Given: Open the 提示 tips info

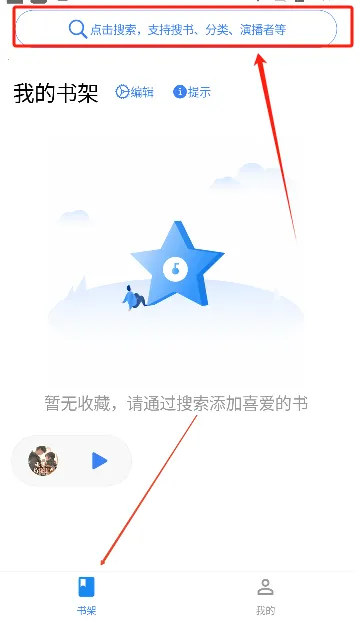Looking at the screenshot, I should point(192,92).
